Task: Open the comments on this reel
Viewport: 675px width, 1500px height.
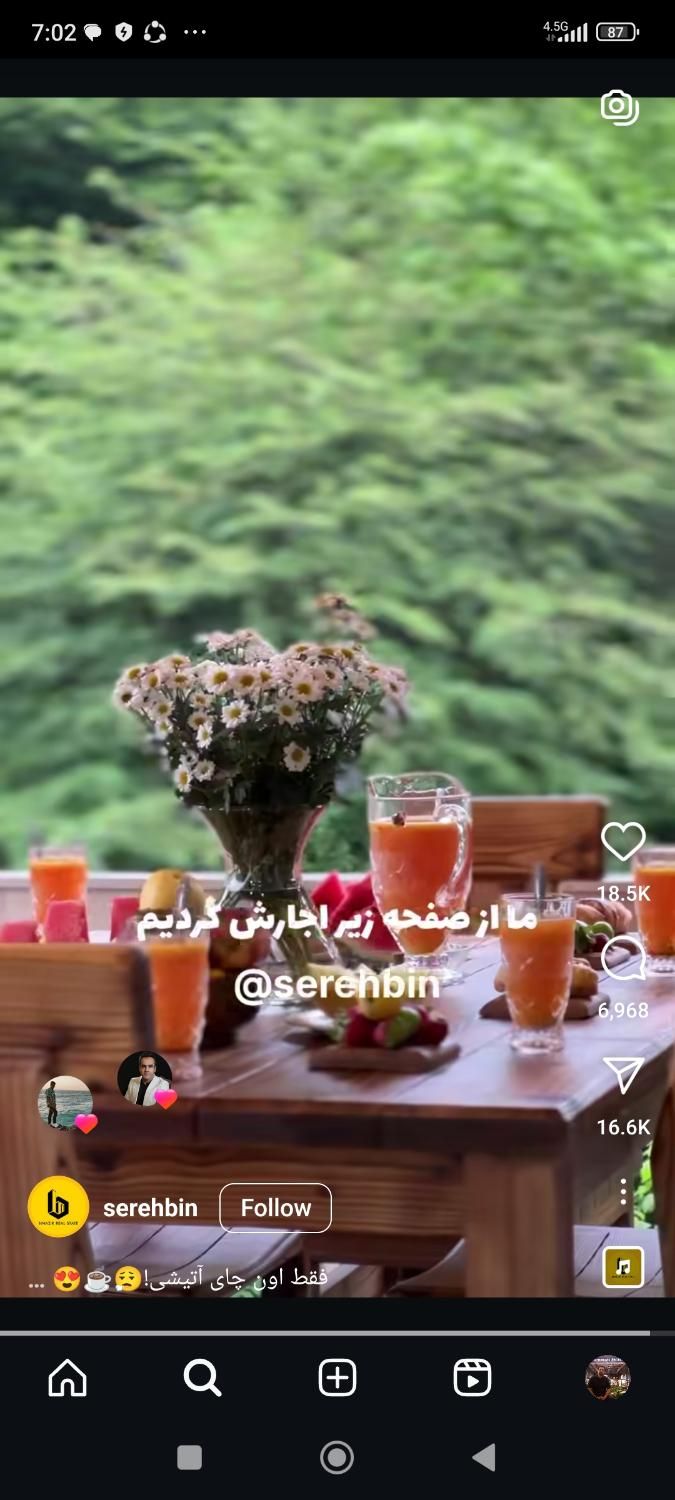Action: (x=622, y=960)
